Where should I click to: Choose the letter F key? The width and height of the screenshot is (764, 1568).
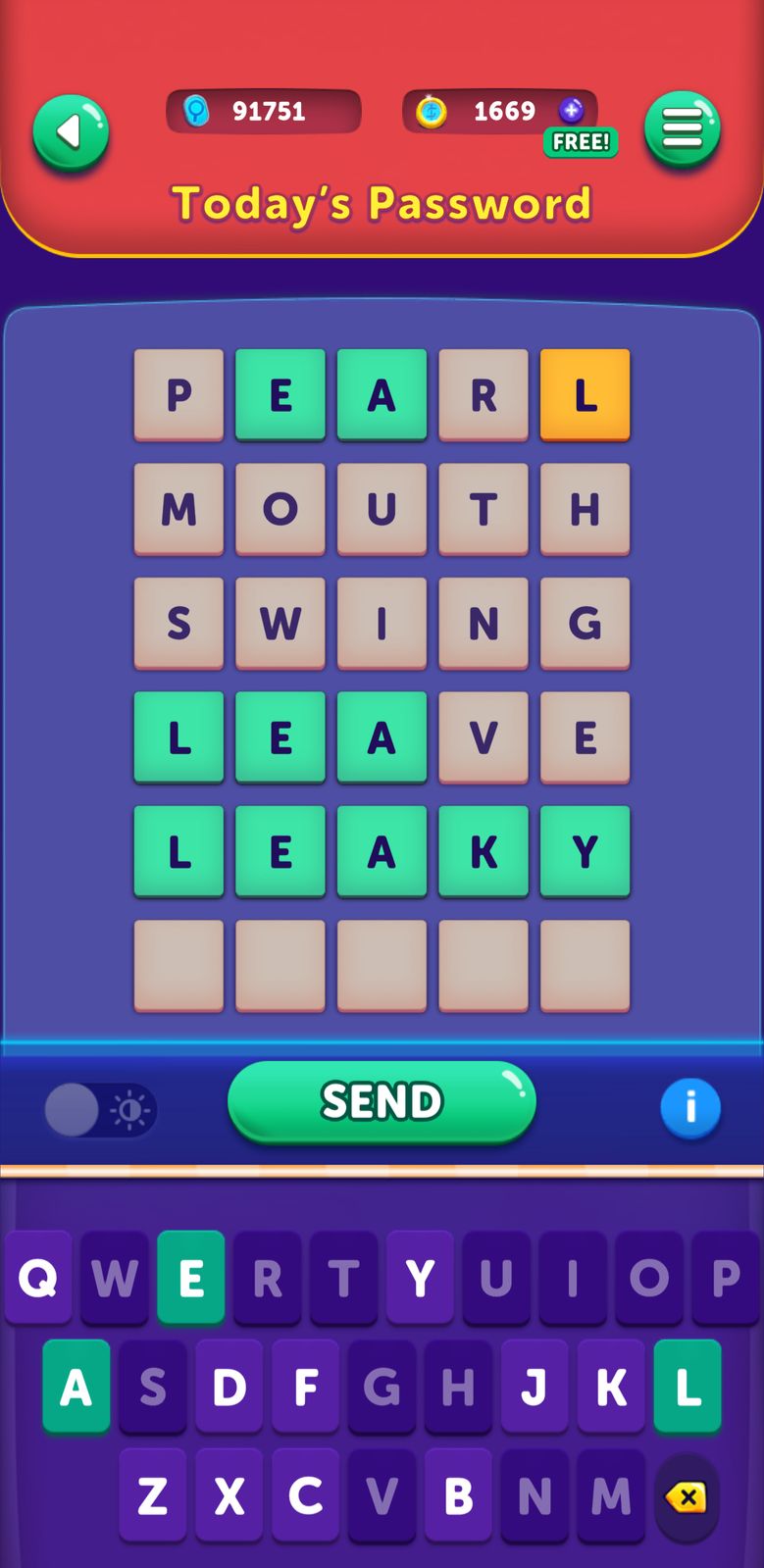305,1387
